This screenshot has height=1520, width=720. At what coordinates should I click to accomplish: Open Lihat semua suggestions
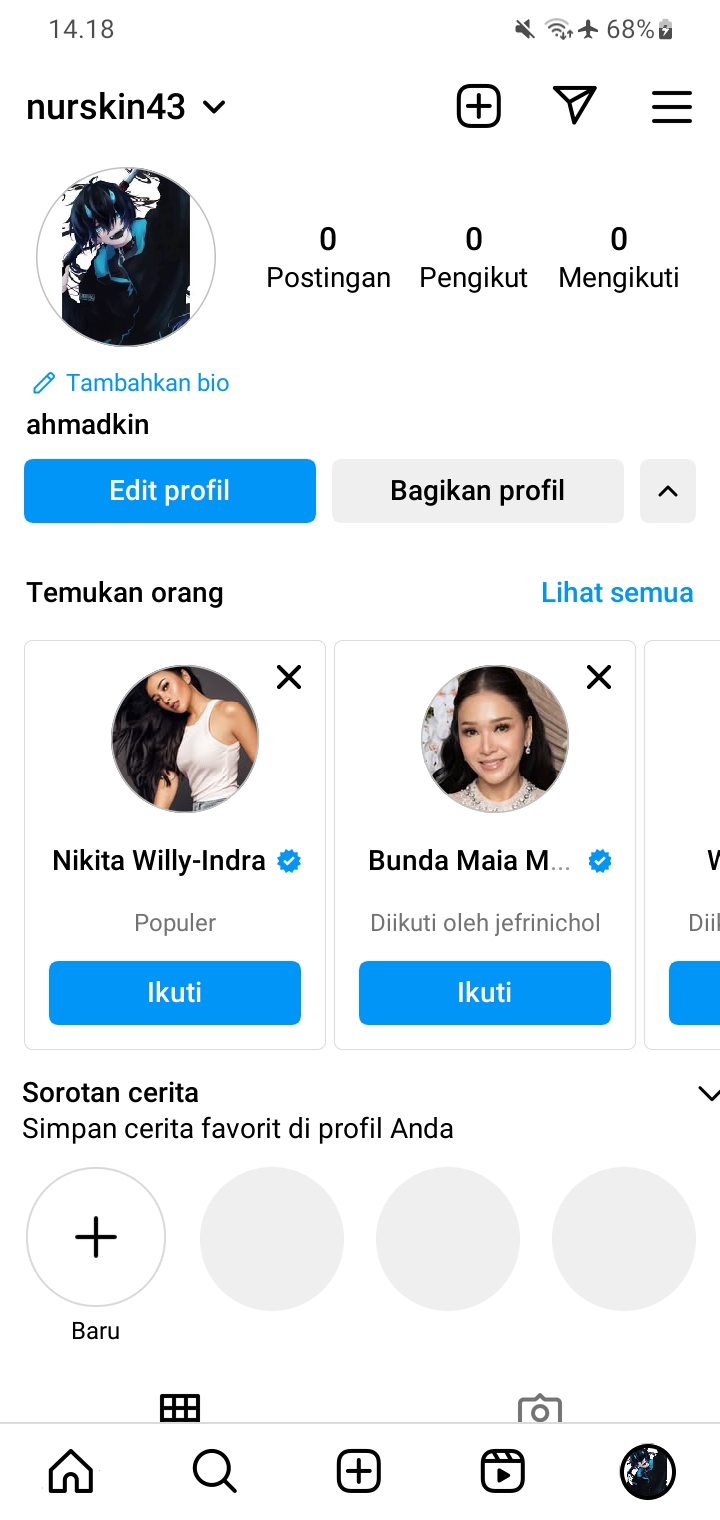[x=616, y=592]
